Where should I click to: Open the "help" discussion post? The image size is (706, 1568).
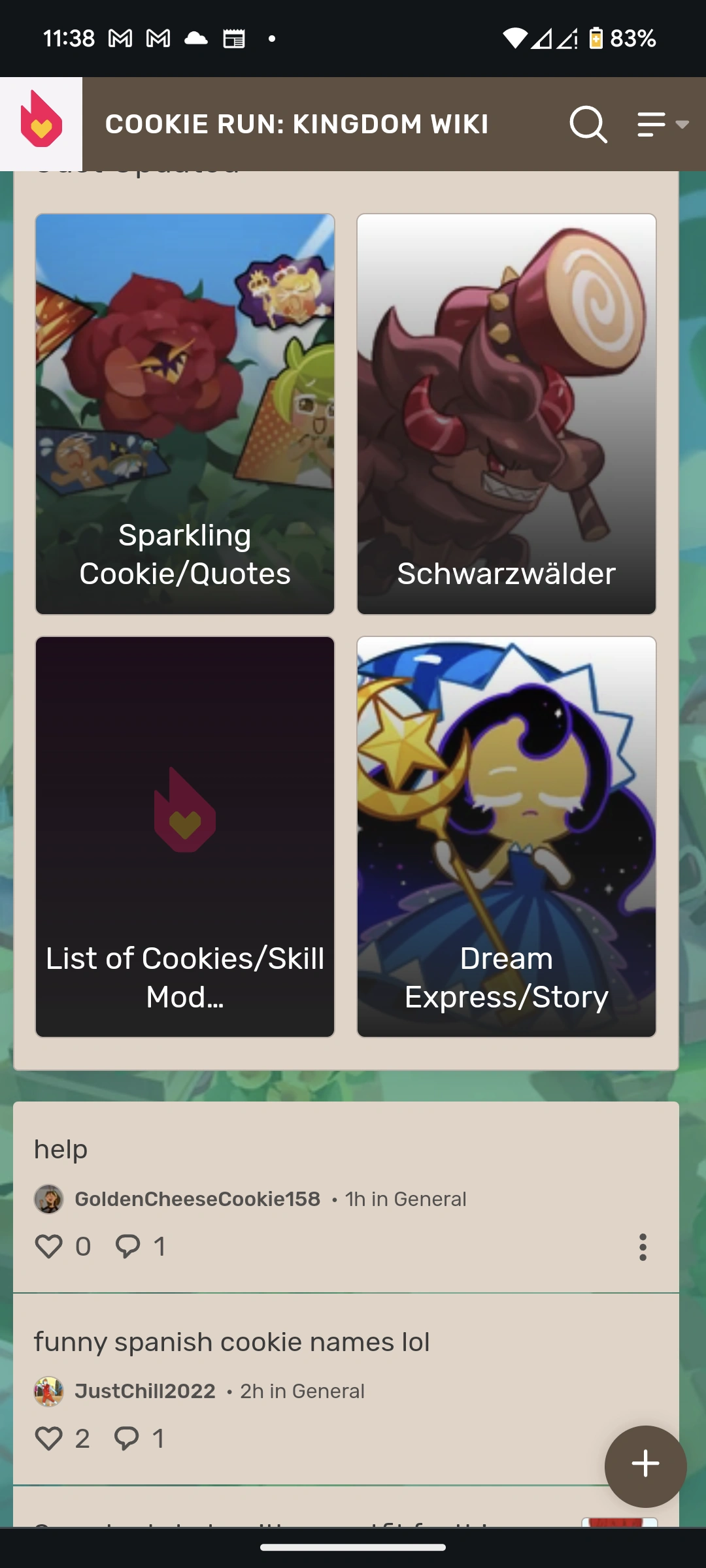click(61, 1149)
